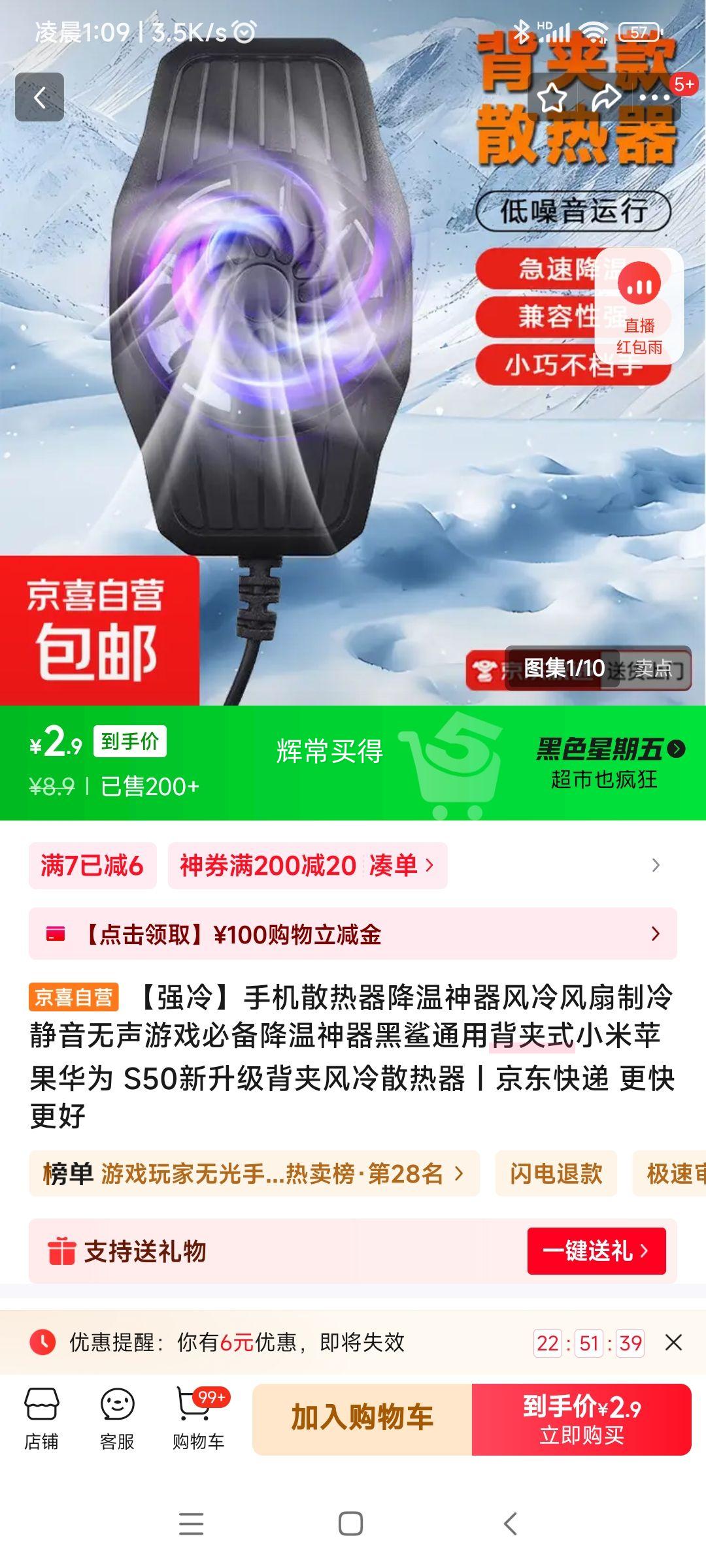
Task: Send as gift via 一键送礼
Action: tap(596, 1251)
